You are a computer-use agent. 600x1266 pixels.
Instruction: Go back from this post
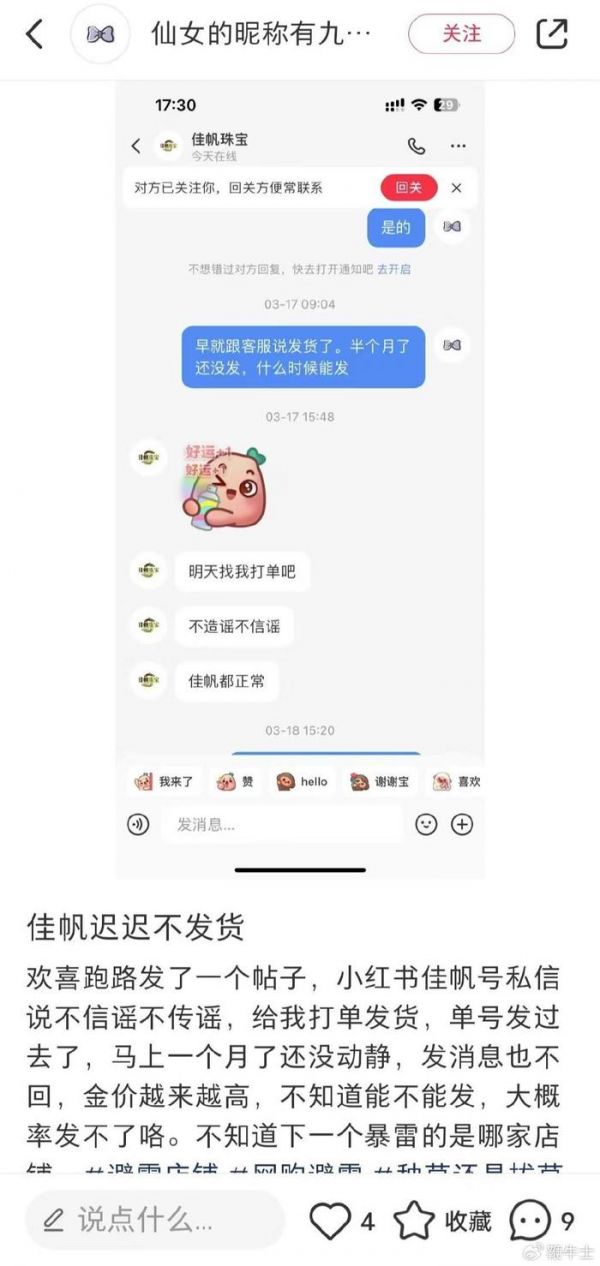(x=34, y=34)
